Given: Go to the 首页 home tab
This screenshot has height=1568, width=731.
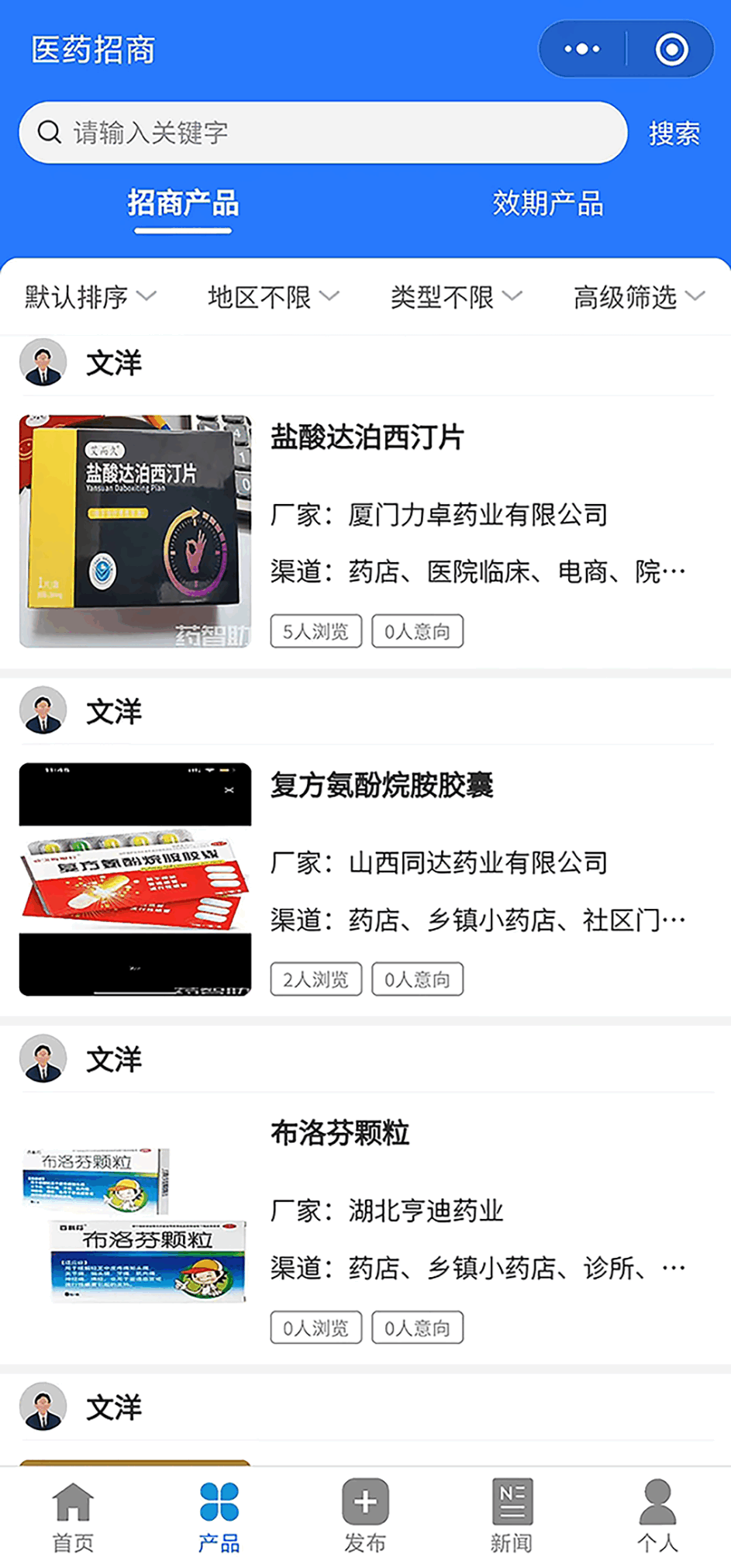Looking at the screenshot, I should [x=73, y=1516].
